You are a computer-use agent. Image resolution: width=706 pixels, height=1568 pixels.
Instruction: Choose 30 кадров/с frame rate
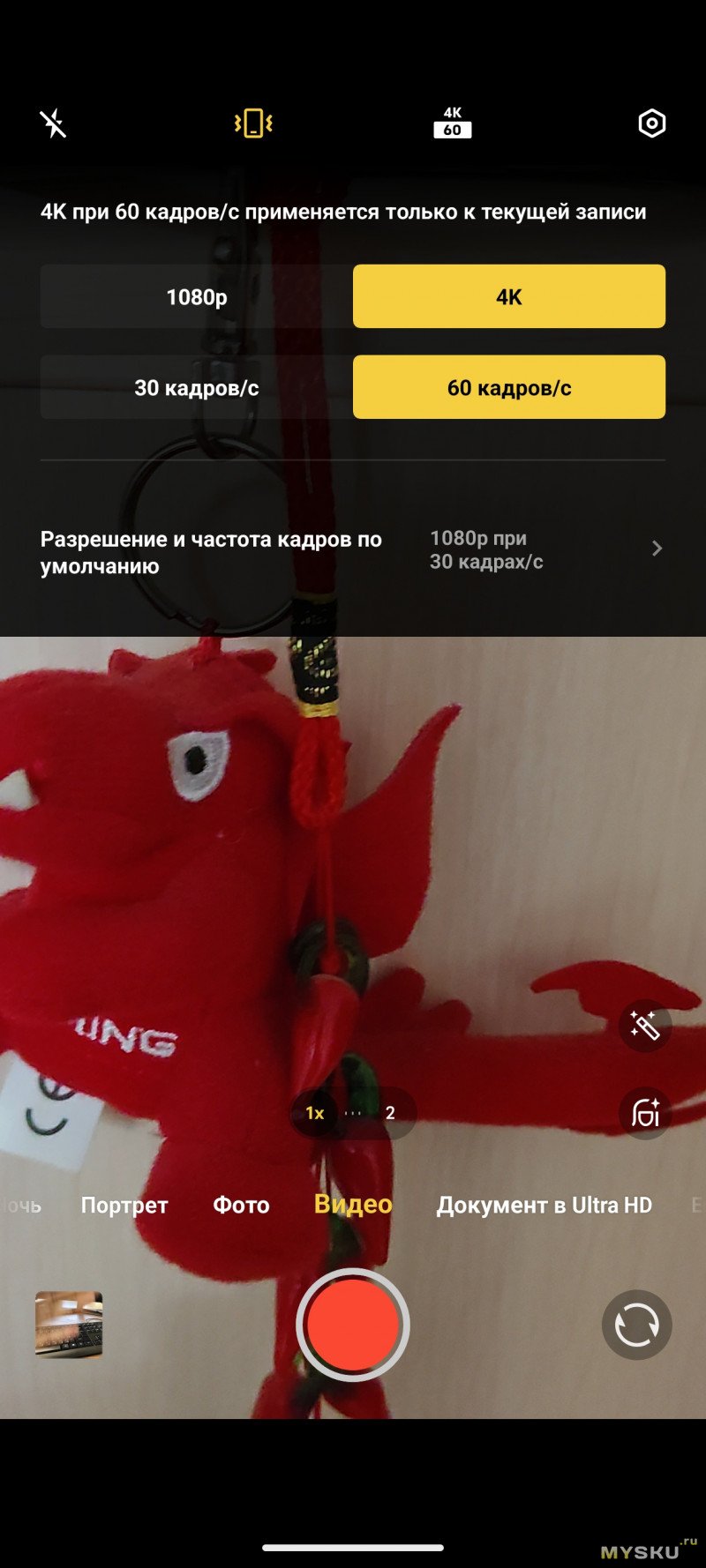(x=196, y=388)
